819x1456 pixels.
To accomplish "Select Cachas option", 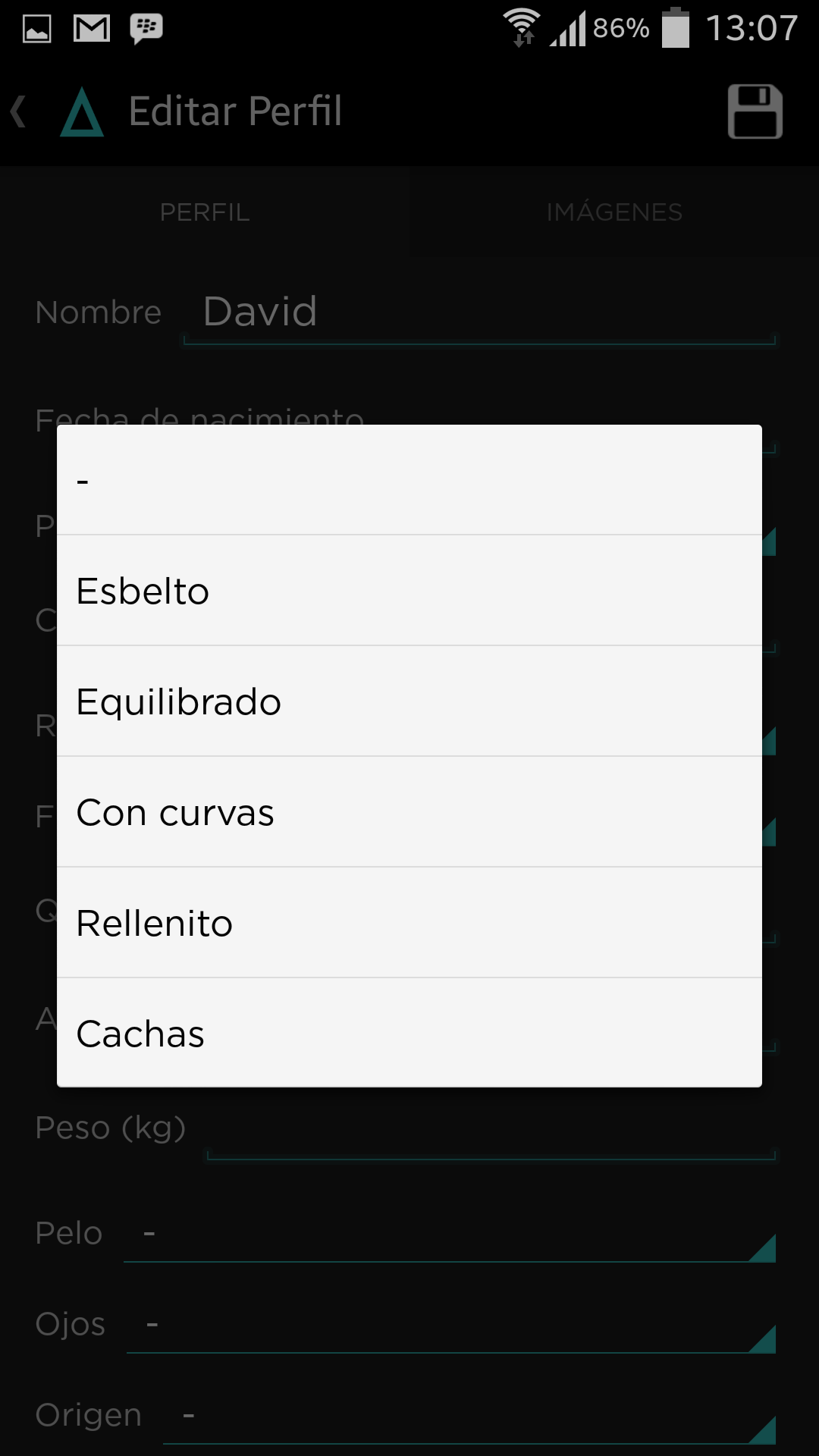I will point(409,1033).
